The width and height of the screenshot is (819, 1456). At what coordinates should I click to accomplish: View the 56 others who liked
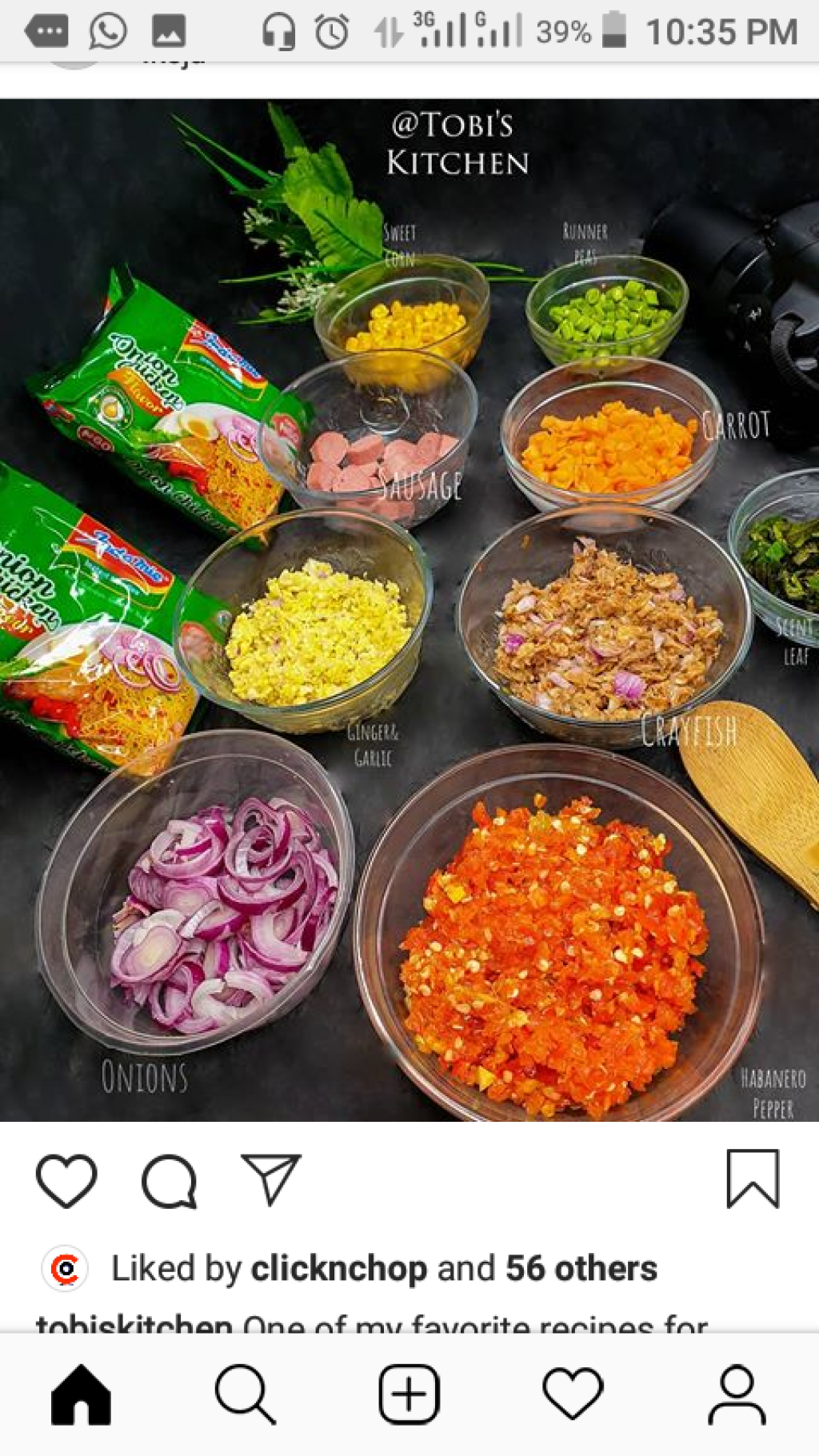tap(581, 1269)
